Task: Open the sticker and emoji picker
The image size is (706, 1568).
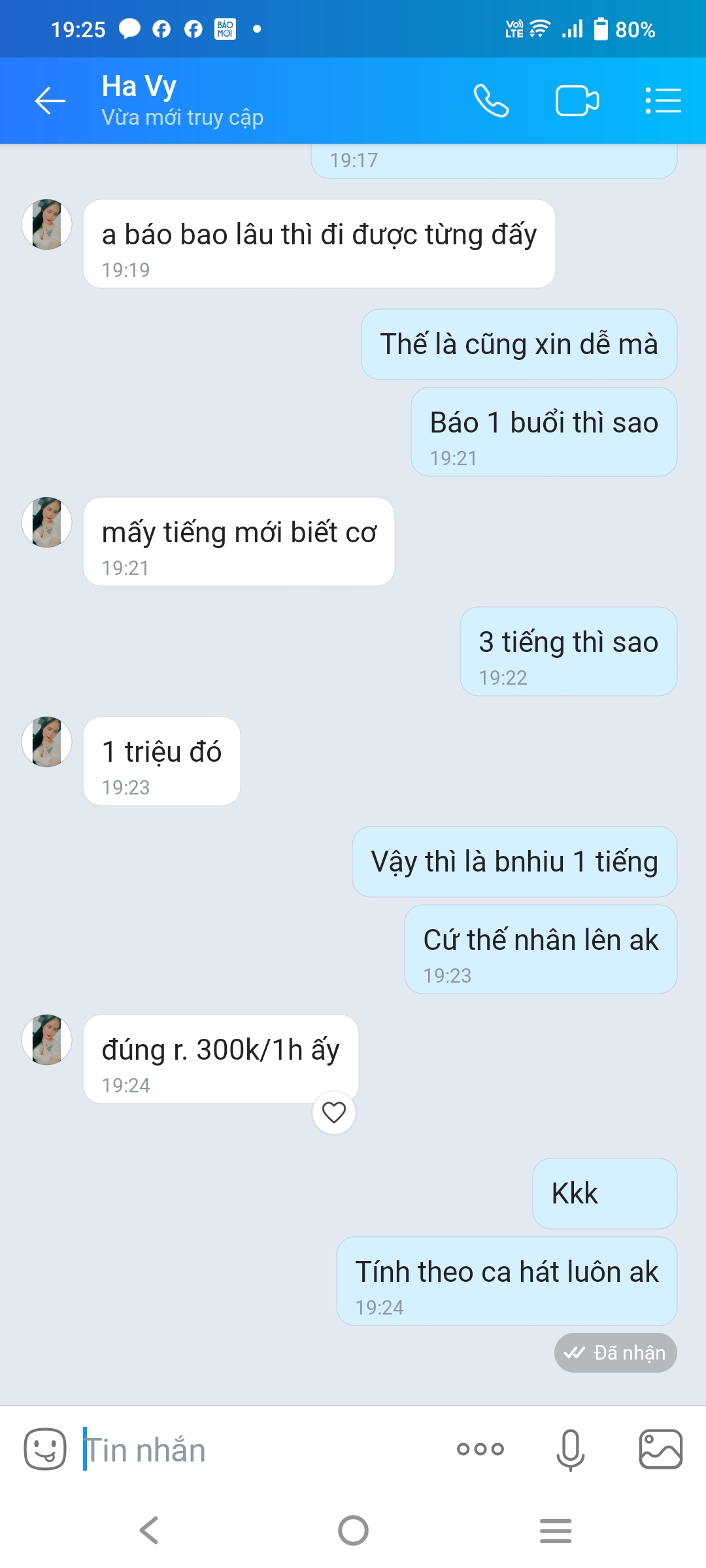Action: tap(45, 1448)
